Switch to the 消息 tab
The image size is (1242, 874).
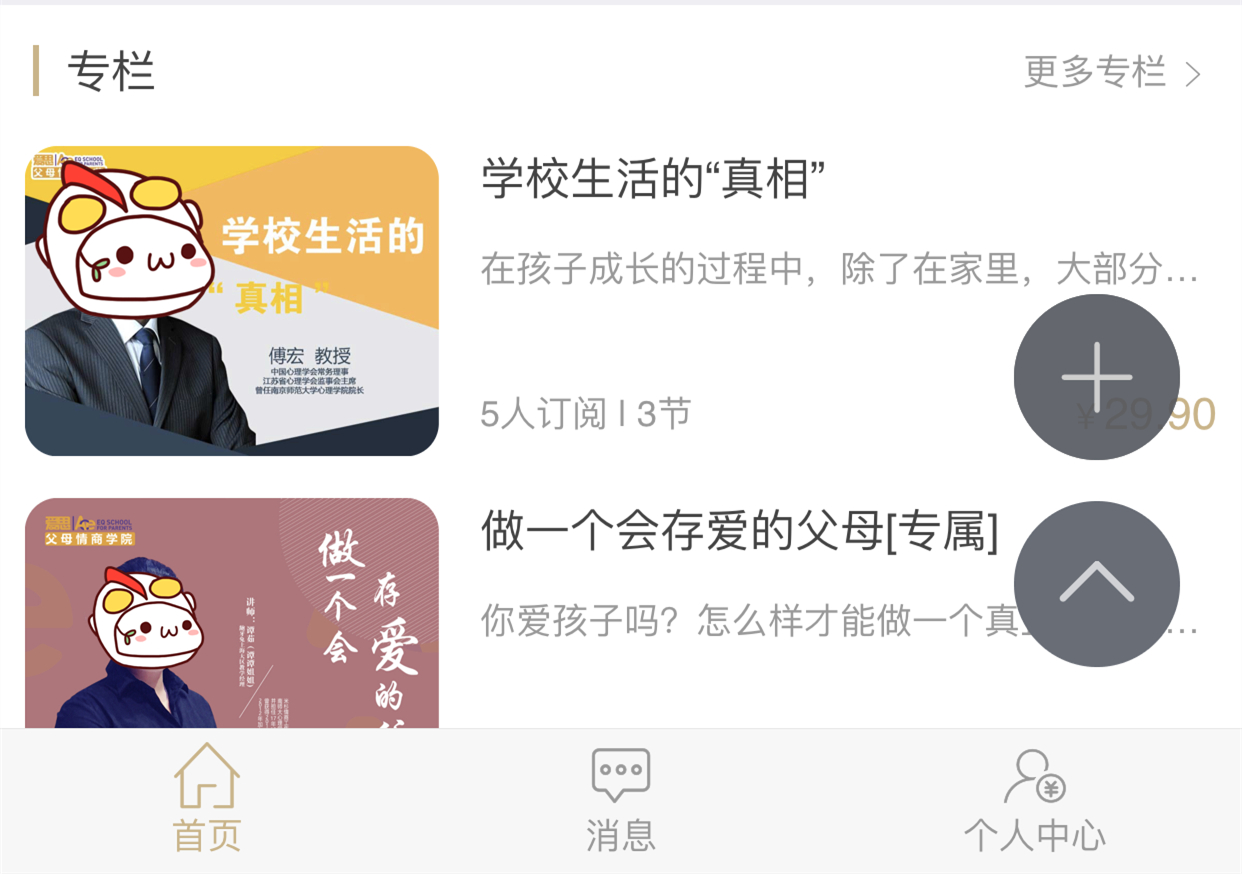click(x=620, y=800)
